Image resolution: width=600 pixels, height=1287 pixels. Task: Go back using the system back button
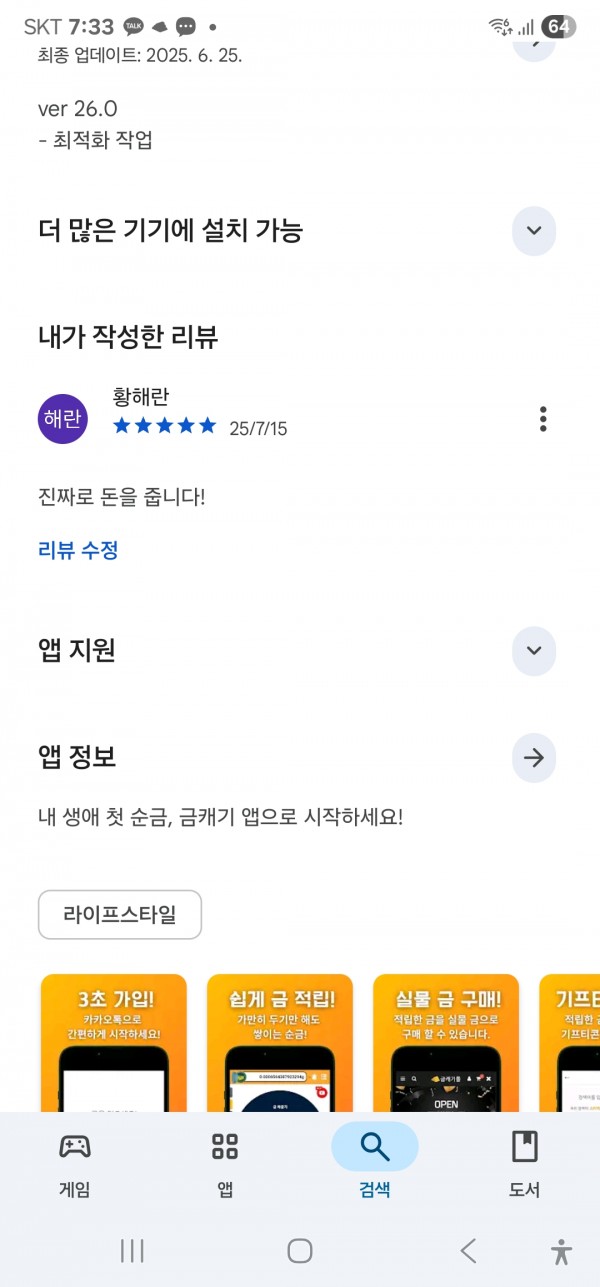[468, 1250]
